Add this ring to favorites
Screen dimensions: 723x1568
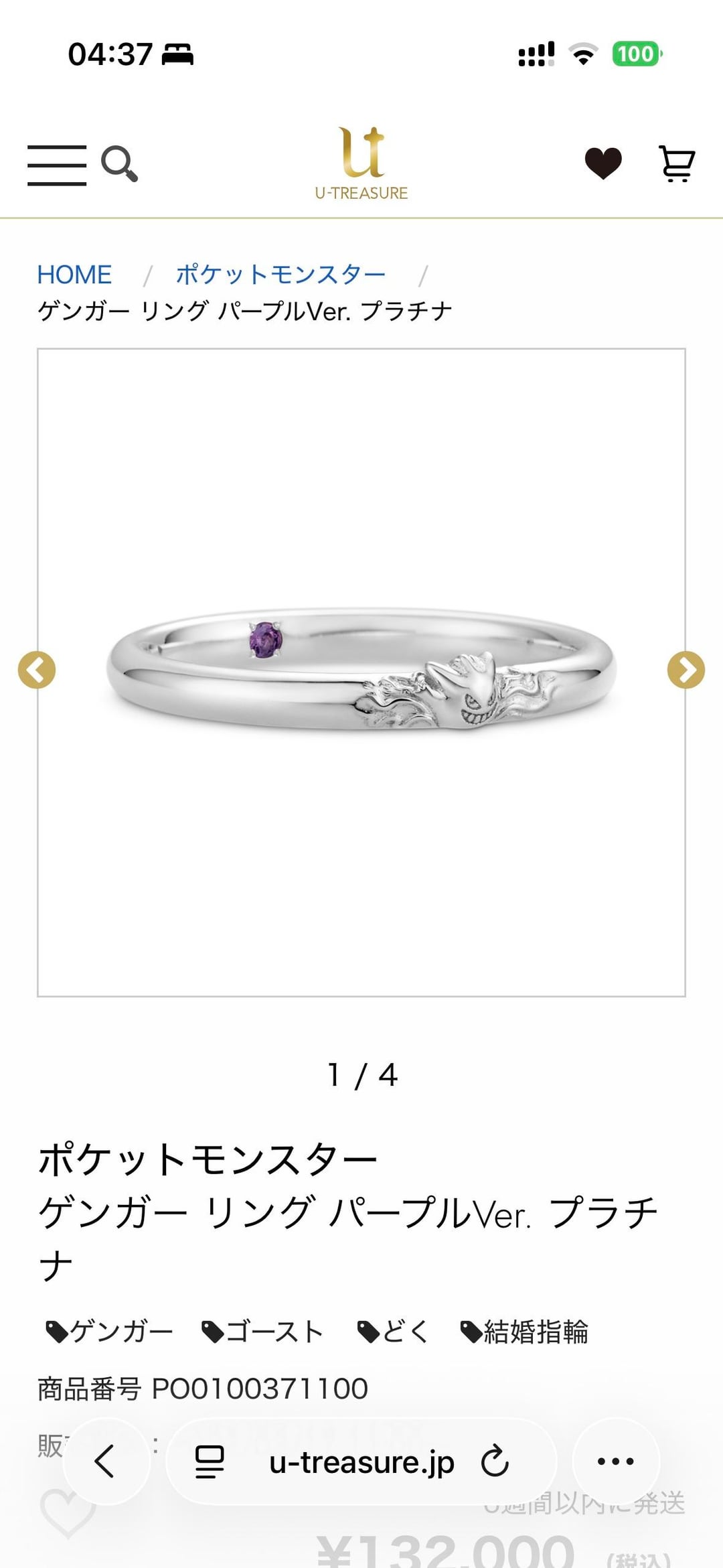67,1514
